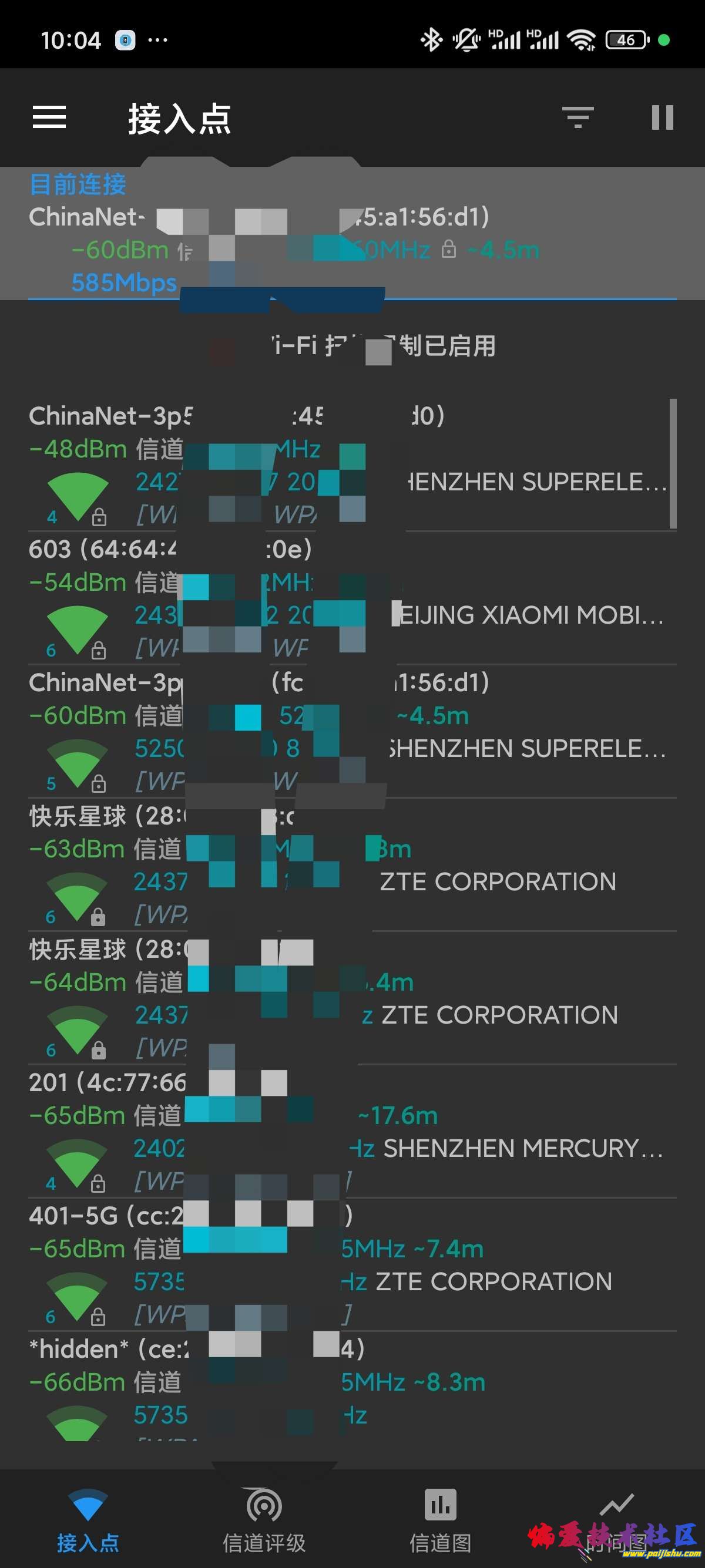Viewport: 705px width, 1568px height.
Task: Pause the Wi-Fi scanning
Action: click(x=662, y=117)
